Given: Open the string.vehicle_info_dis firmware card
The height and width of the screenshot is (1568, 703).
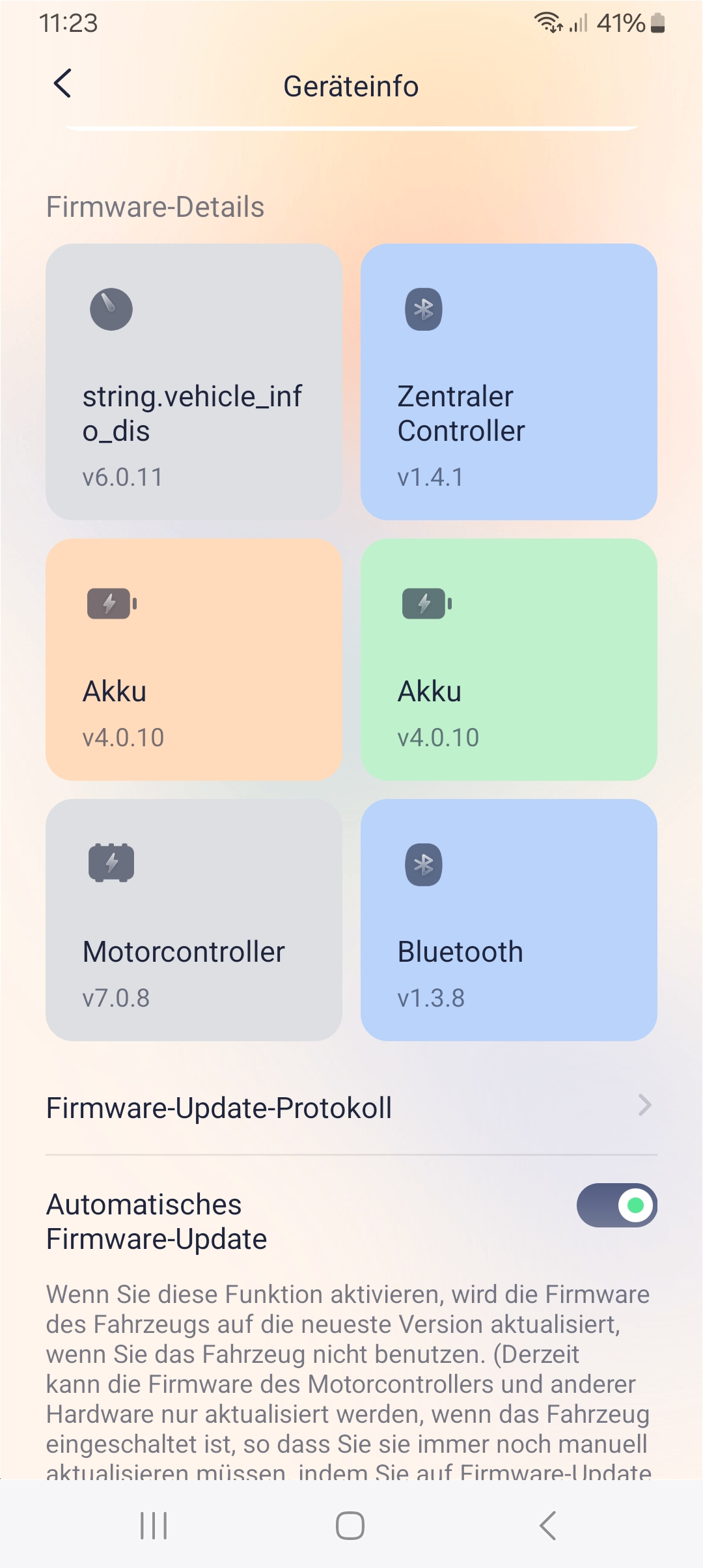Looking at the screenshot, I should (x=193, y=382).
